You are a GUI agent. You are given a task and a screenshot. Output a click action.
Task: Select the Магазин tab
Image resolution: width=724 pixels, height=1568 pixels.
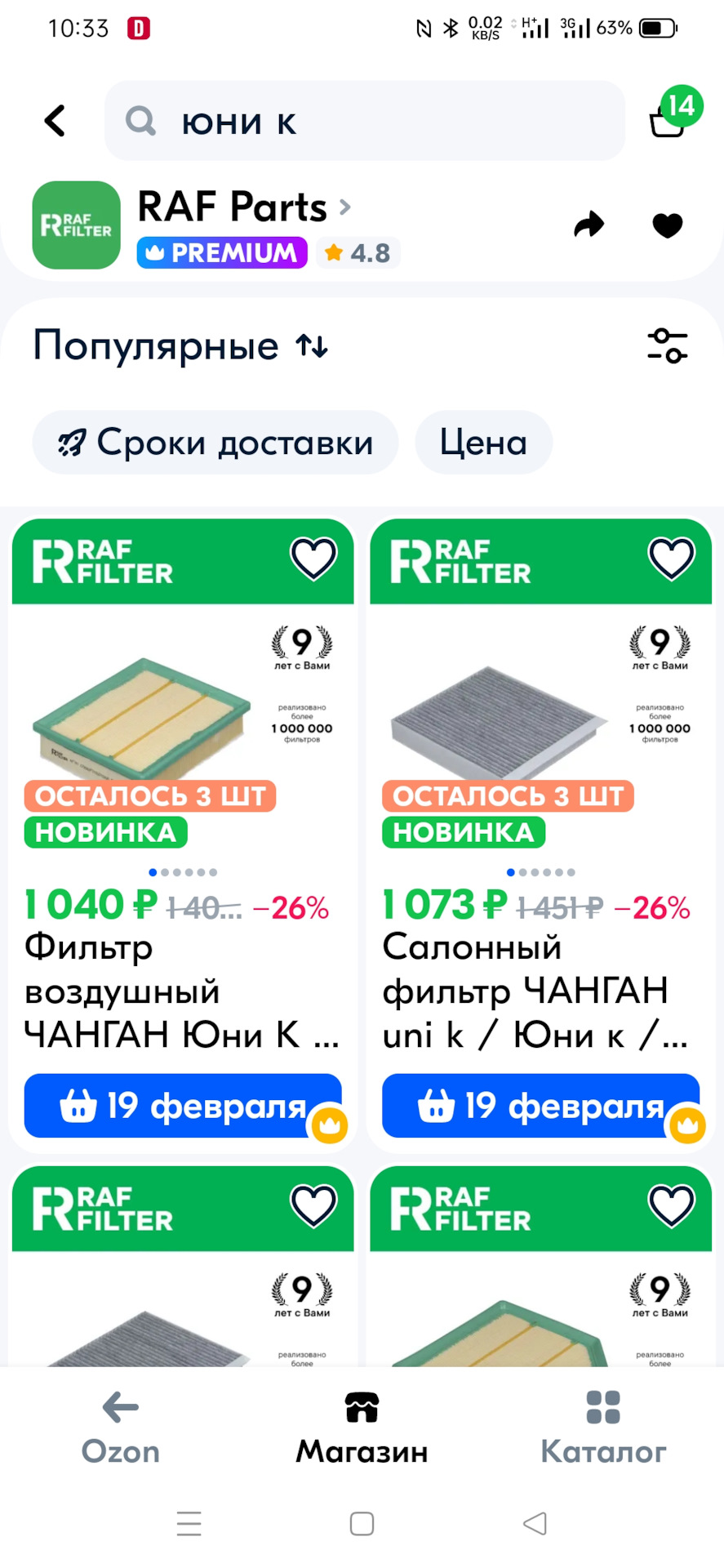click(362, 1428)
